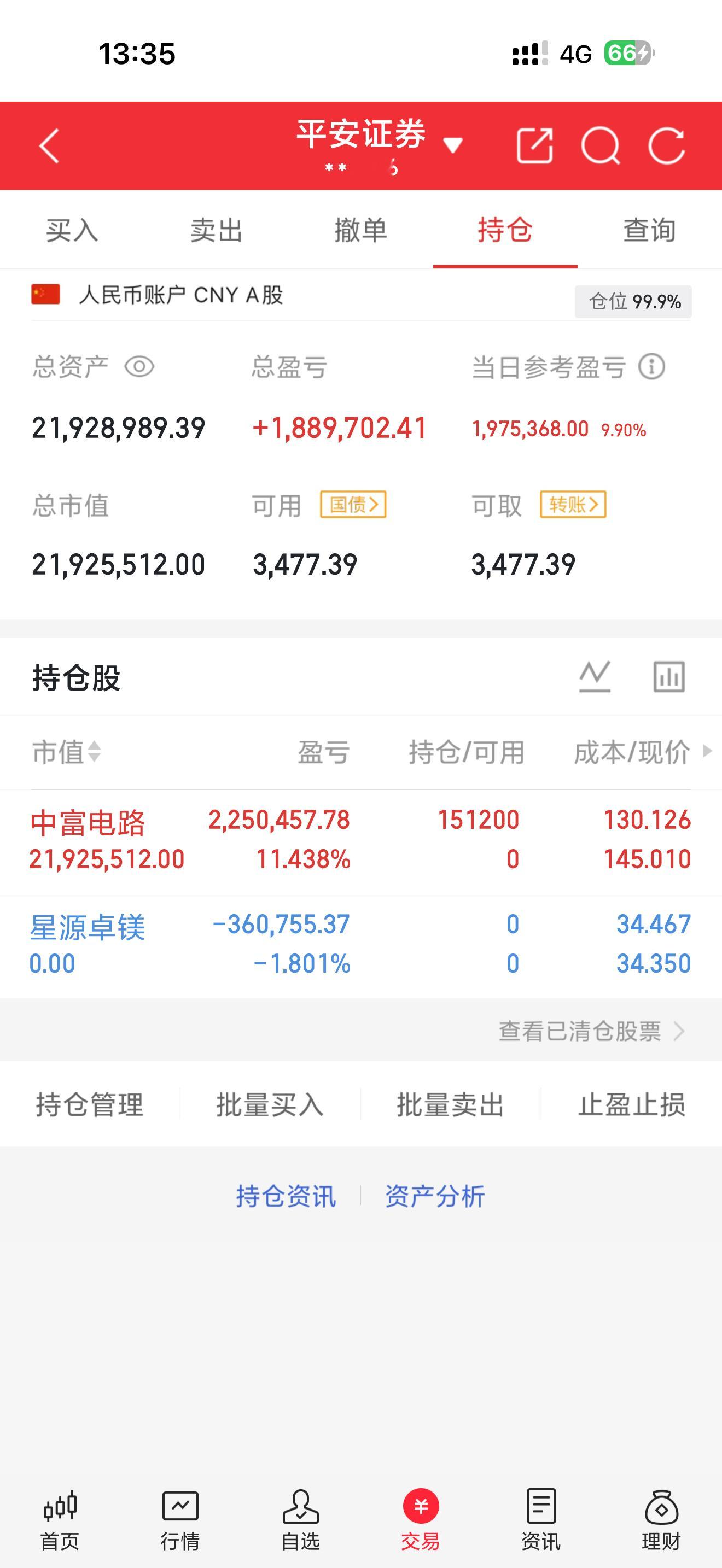Sort holdings by 市值

coord(66,752)
